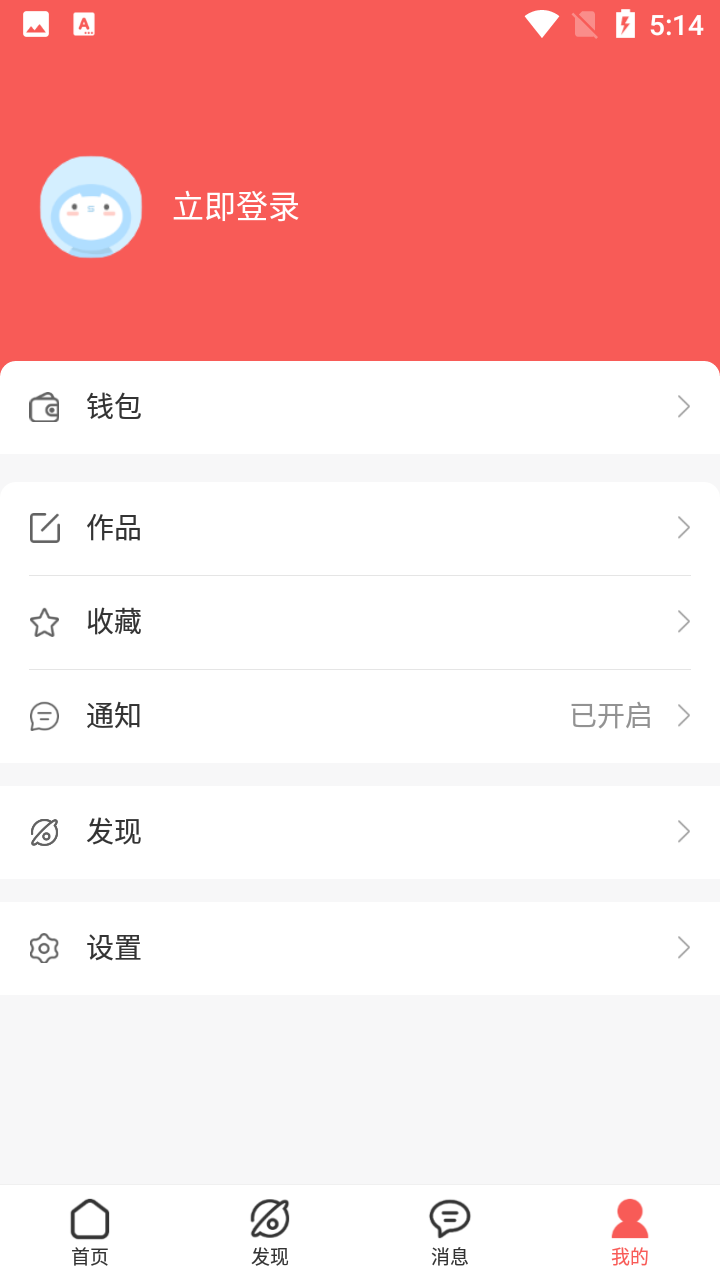This screenshot has height=1280, width=720.
Task: Tap 立即登录 to sign in
Action: (x=235, y=206)
